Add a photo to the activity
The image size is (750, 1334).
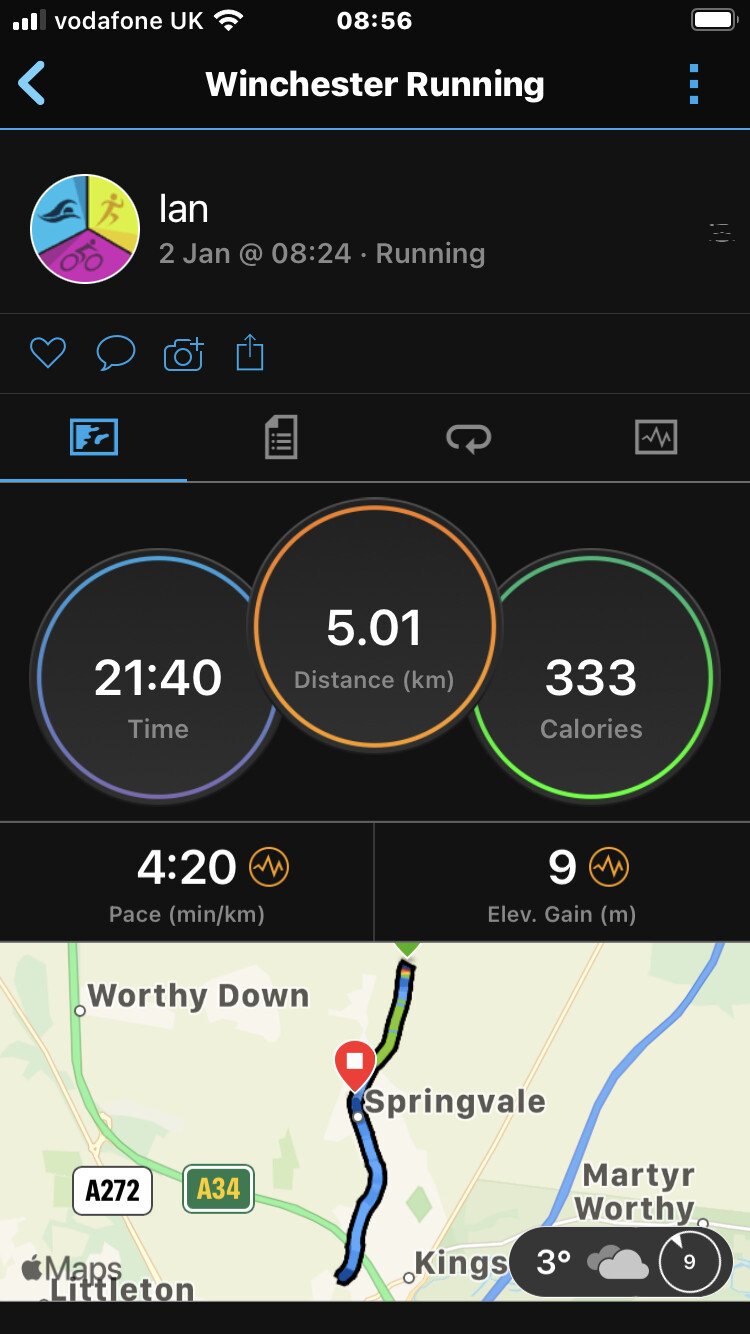tap(183, 353)
